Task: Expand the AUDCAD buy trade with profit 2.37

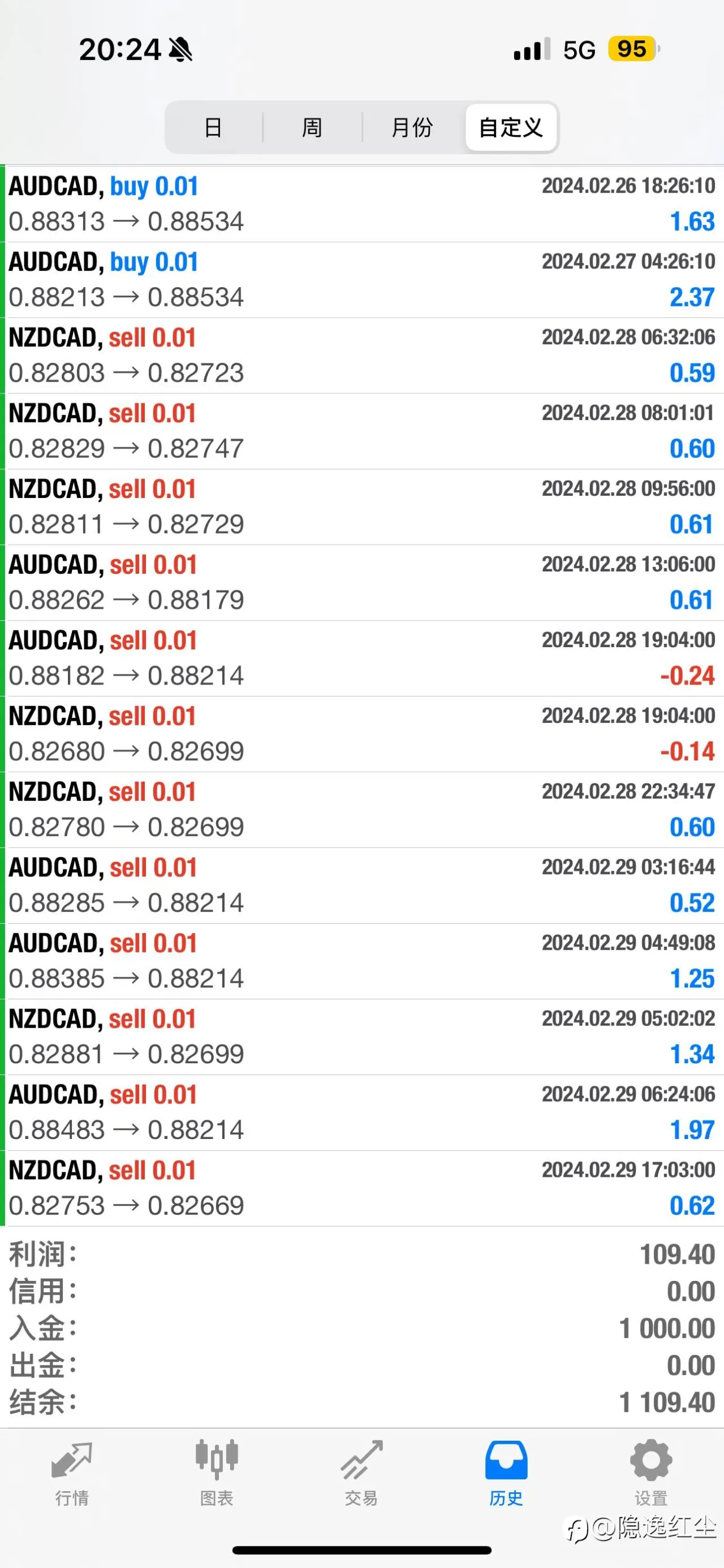Action: [x=364, y=280]
